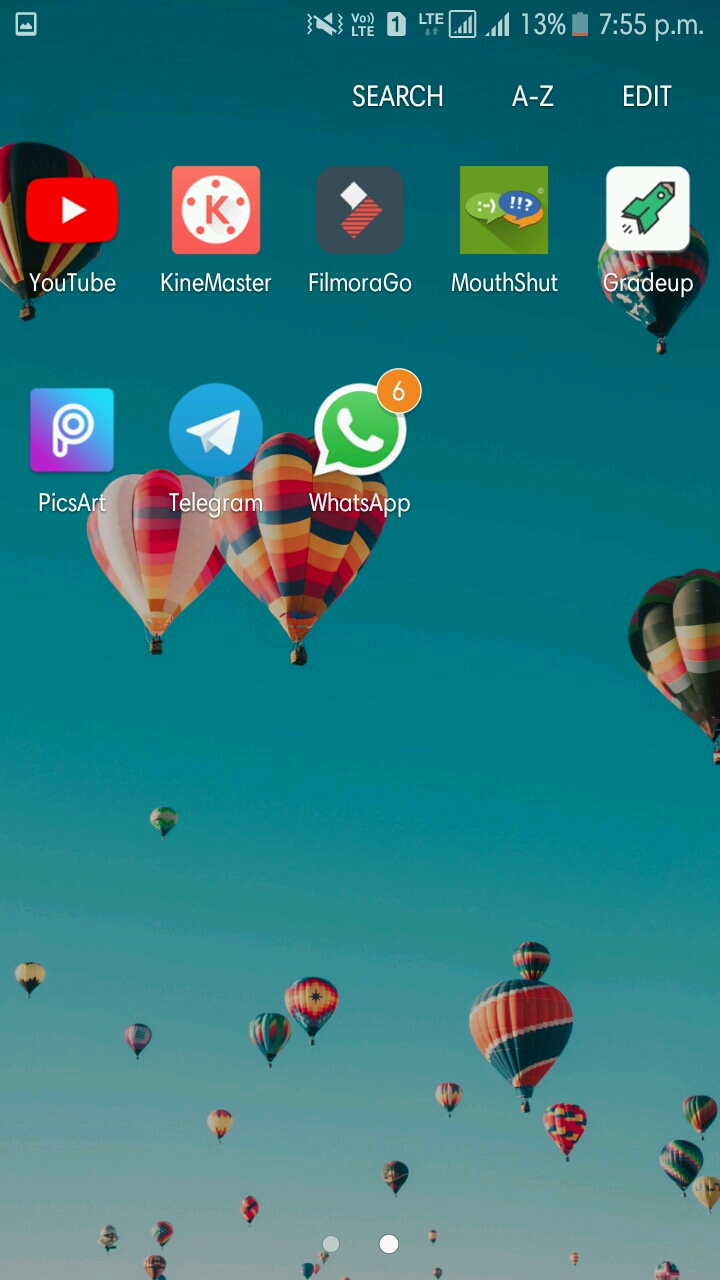Launch PicsArt photo editor

pos(72,431)
